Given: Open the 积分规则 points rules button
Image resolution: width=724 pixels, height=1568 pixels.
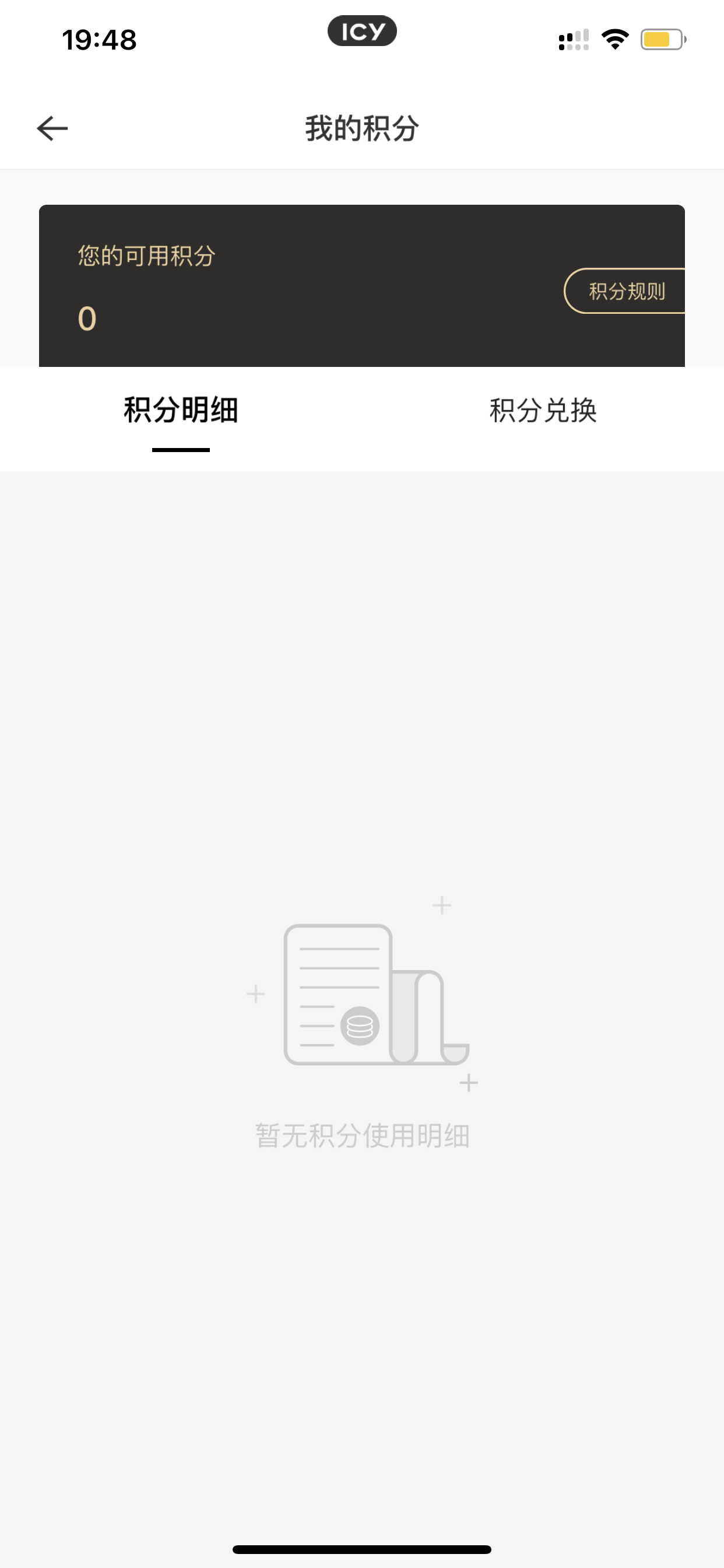Looking at the screenshot, I should pyautogui.click(x=625, y=291).
